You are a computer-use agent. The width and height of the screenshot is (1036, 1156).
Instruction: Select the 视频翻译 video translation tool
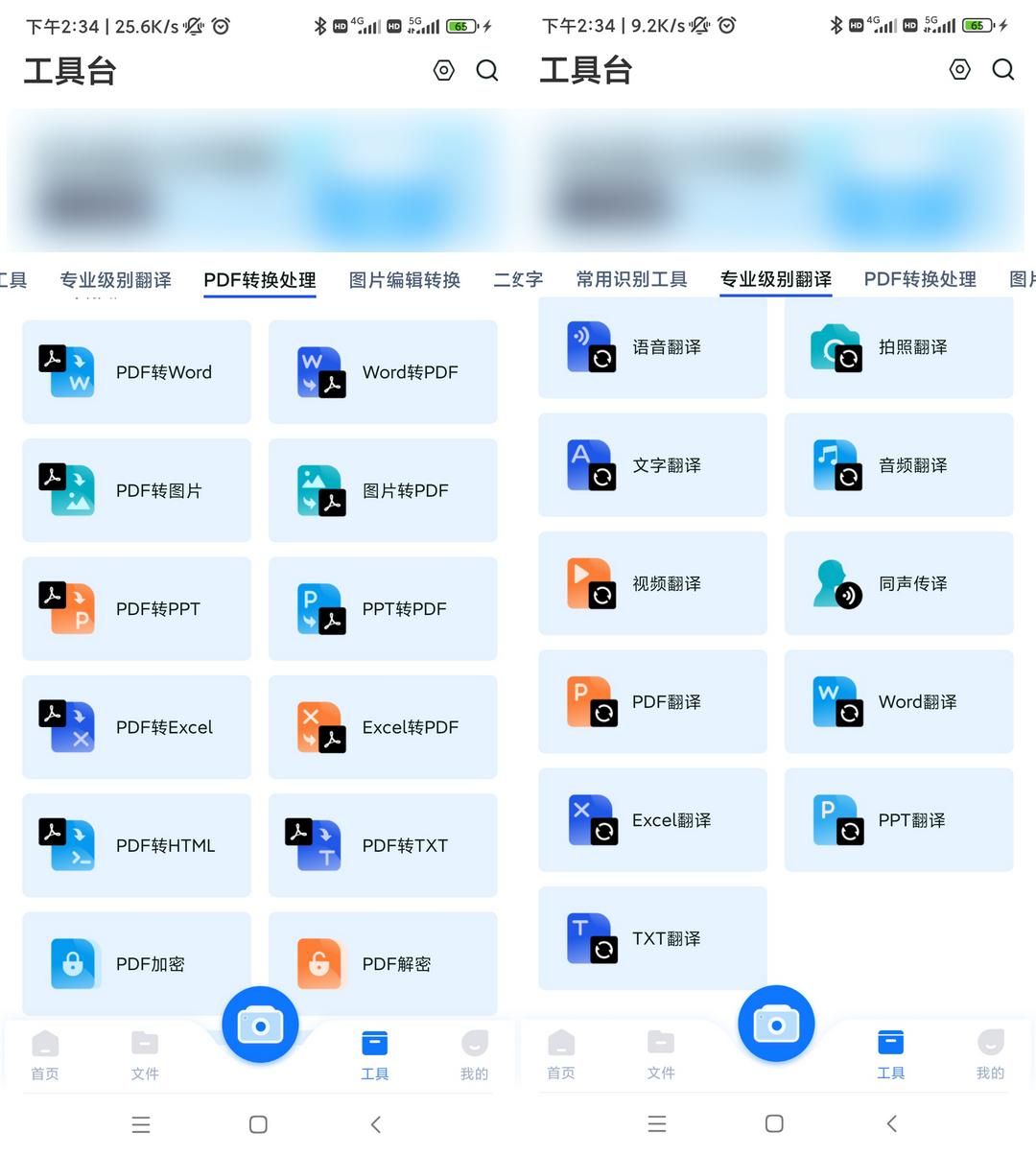click(x=652, y=583)
